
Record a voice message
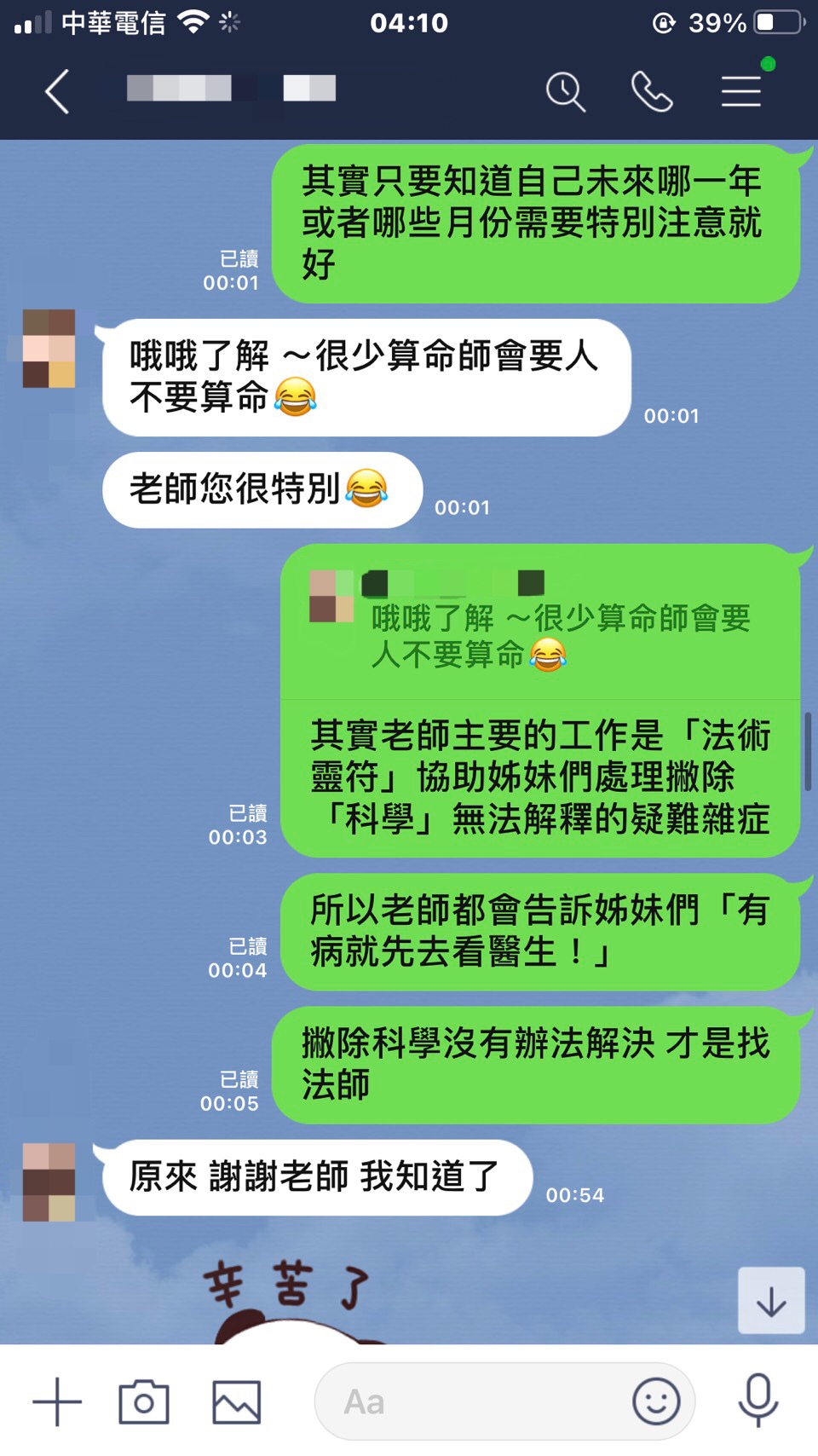coord(758,1402)
